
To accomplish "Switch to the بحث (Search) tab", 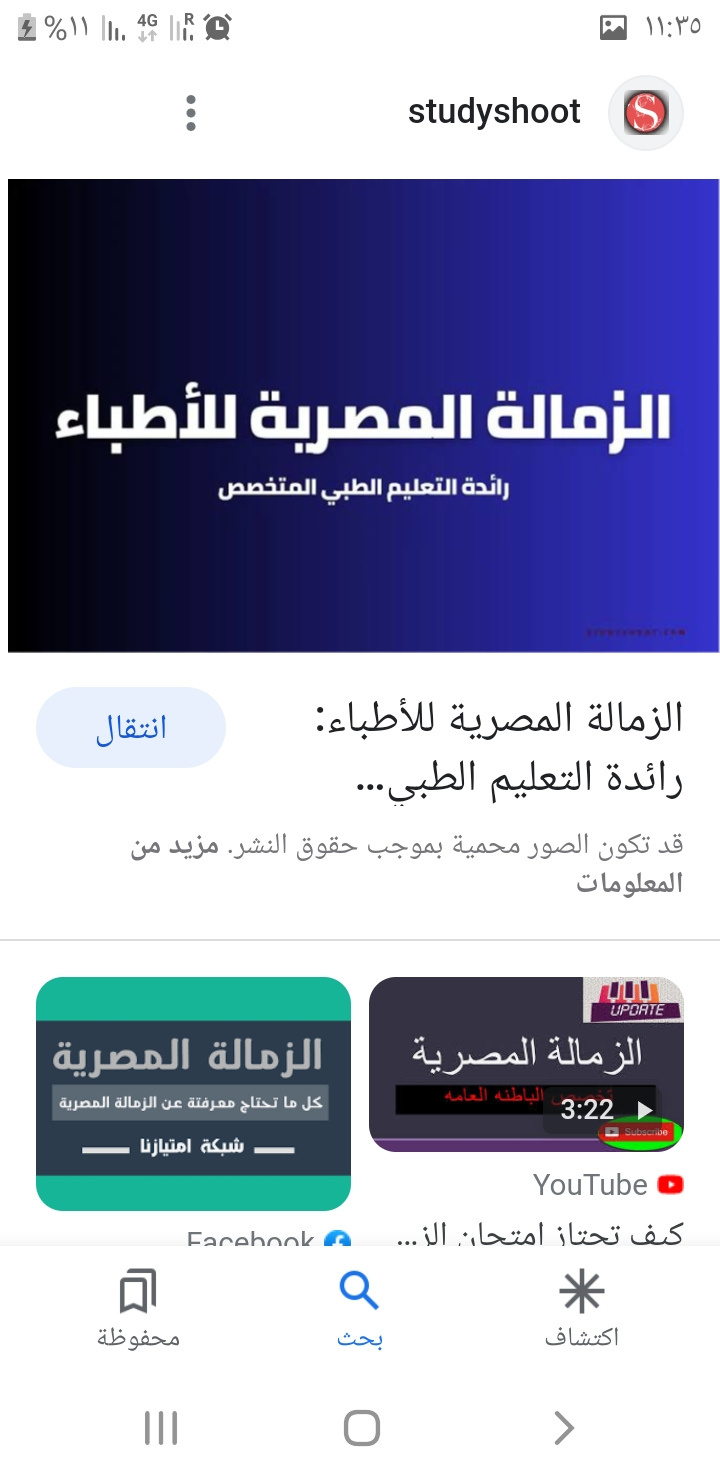I will point(359,1310).
